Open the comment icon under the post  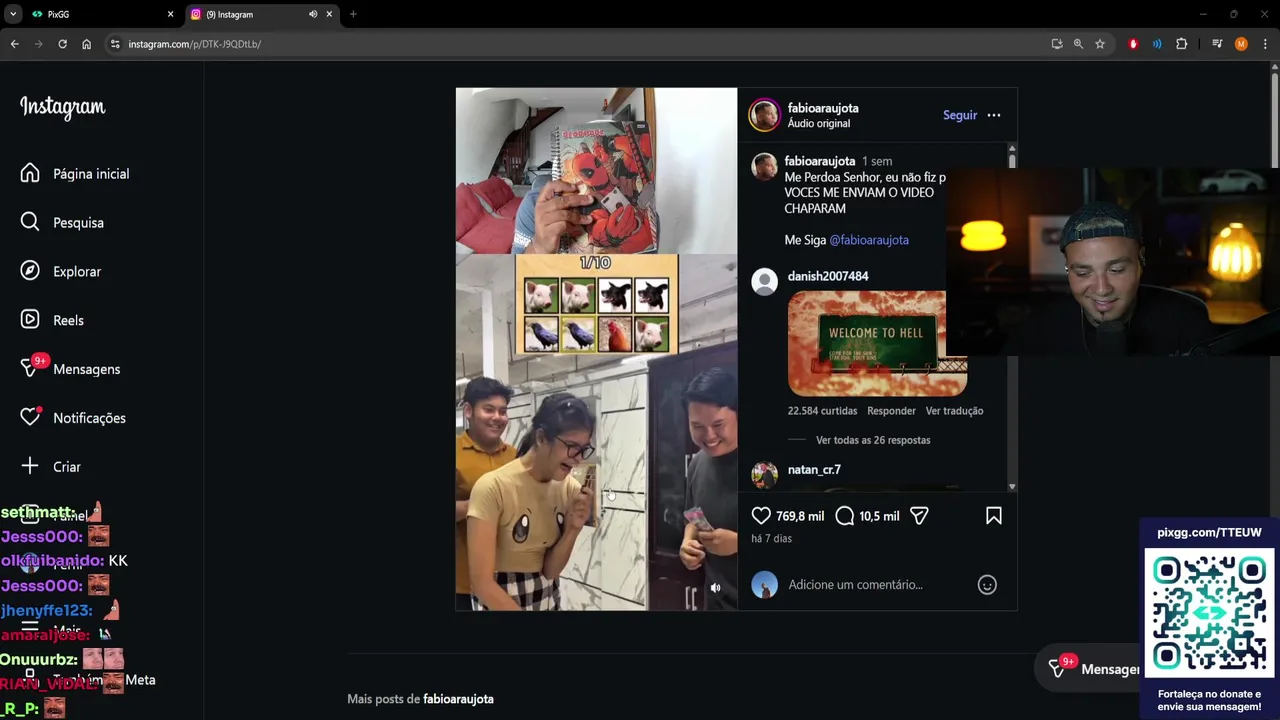[845, 516]
